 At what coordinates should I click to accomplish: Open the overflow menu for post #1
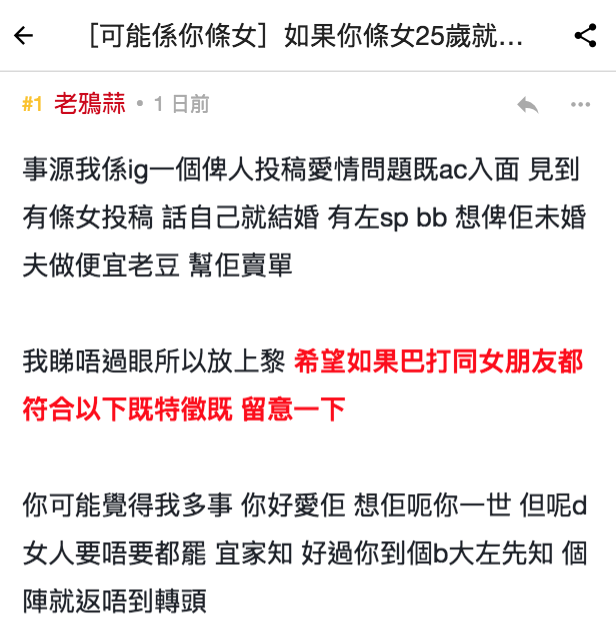click(x=581, y=105)
